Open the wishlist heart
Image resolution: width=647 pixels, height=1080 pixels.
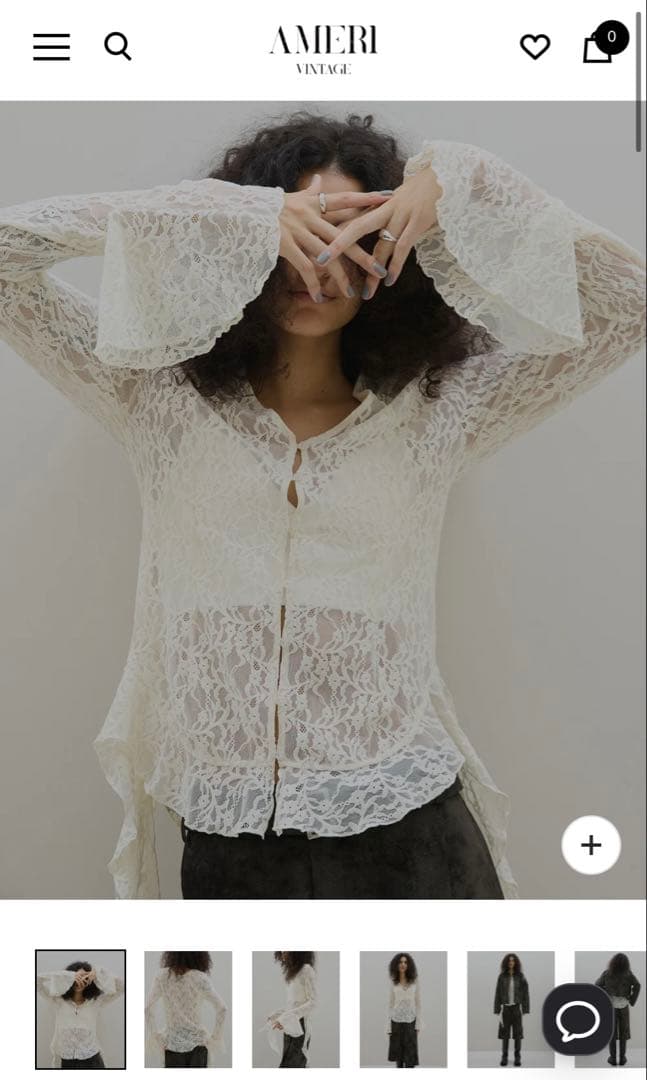(x=535, y=47)
